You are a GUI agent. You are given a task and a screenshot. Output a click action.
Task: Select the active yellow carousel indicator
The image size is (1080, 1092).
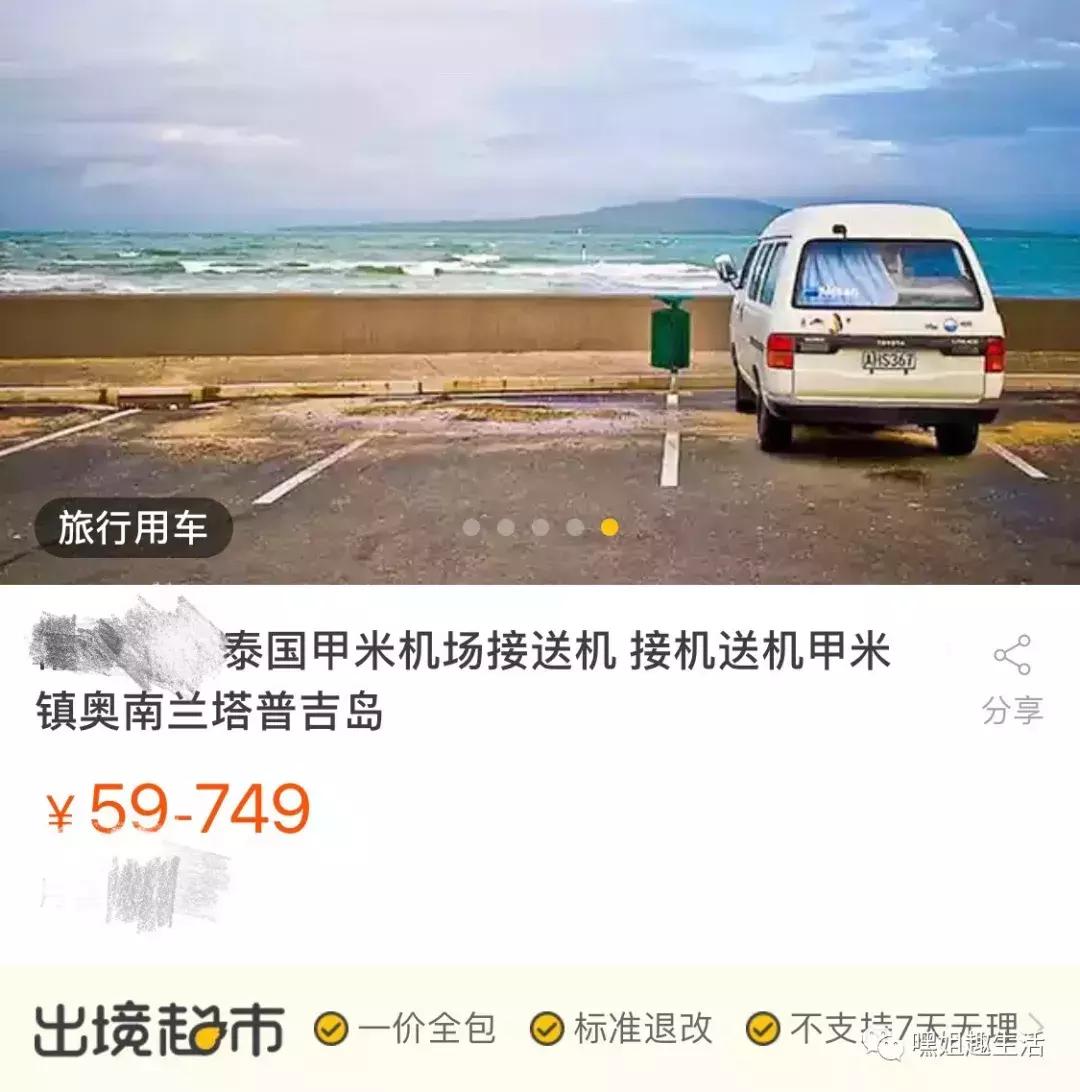[606, 525]
